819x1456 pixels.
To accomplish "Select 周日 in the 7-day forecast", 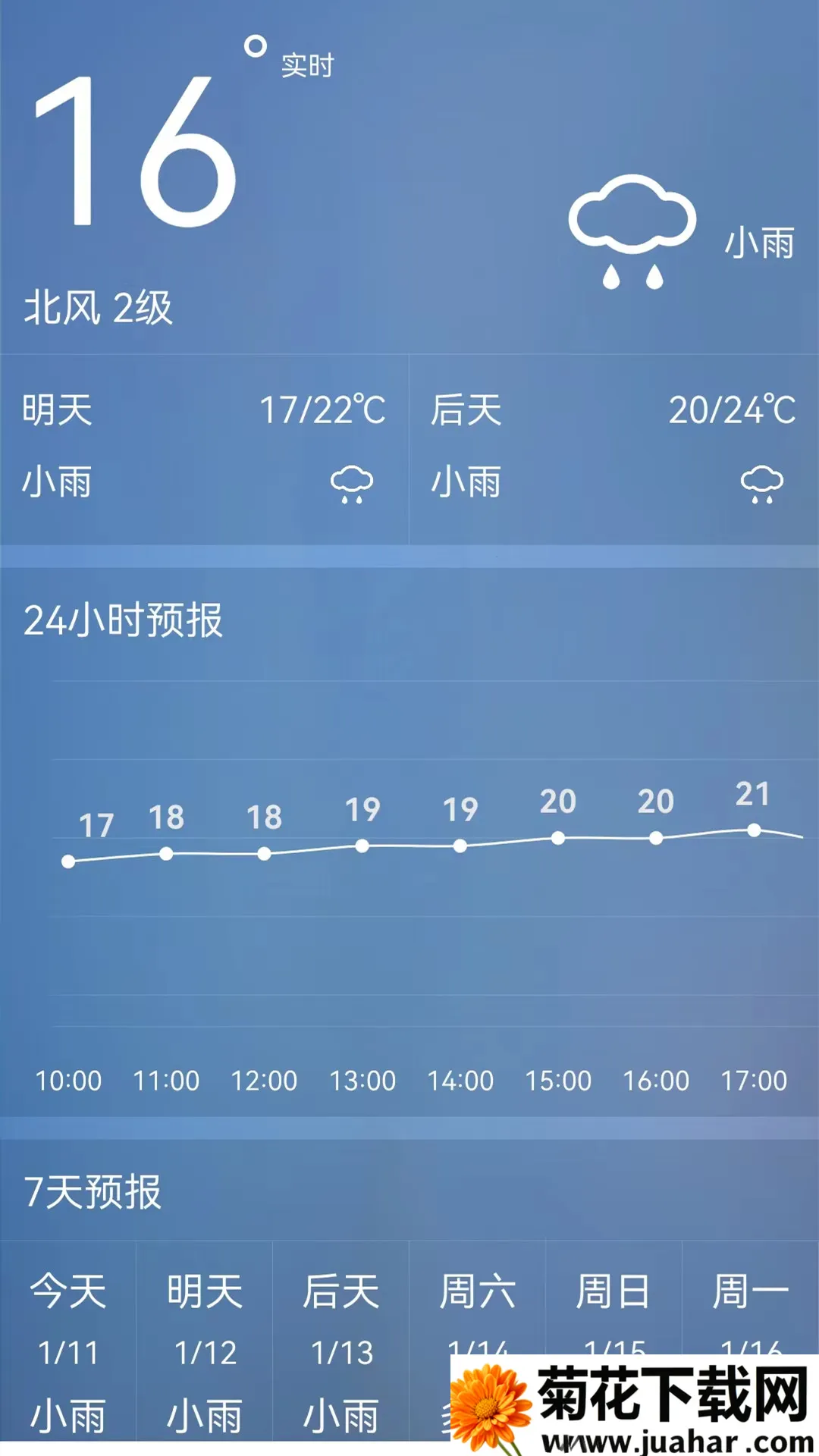I will (x=614, y=1297).
